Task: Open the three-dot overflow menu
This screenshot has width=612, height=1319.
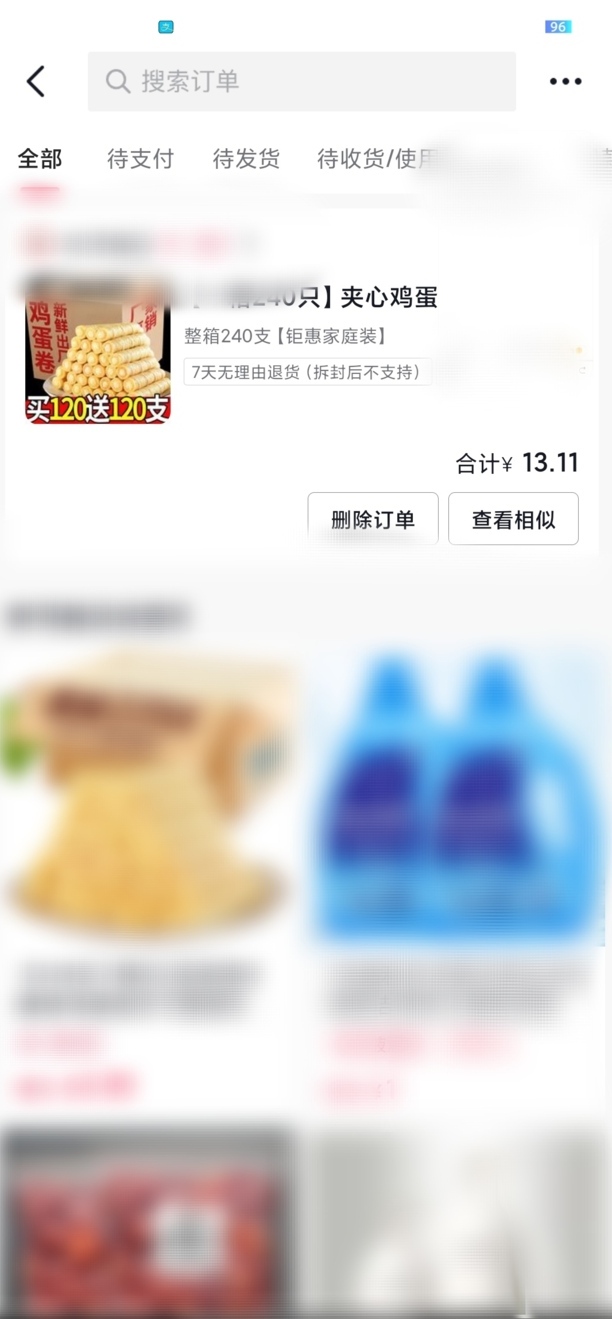Action: click(x=565, y=82)
